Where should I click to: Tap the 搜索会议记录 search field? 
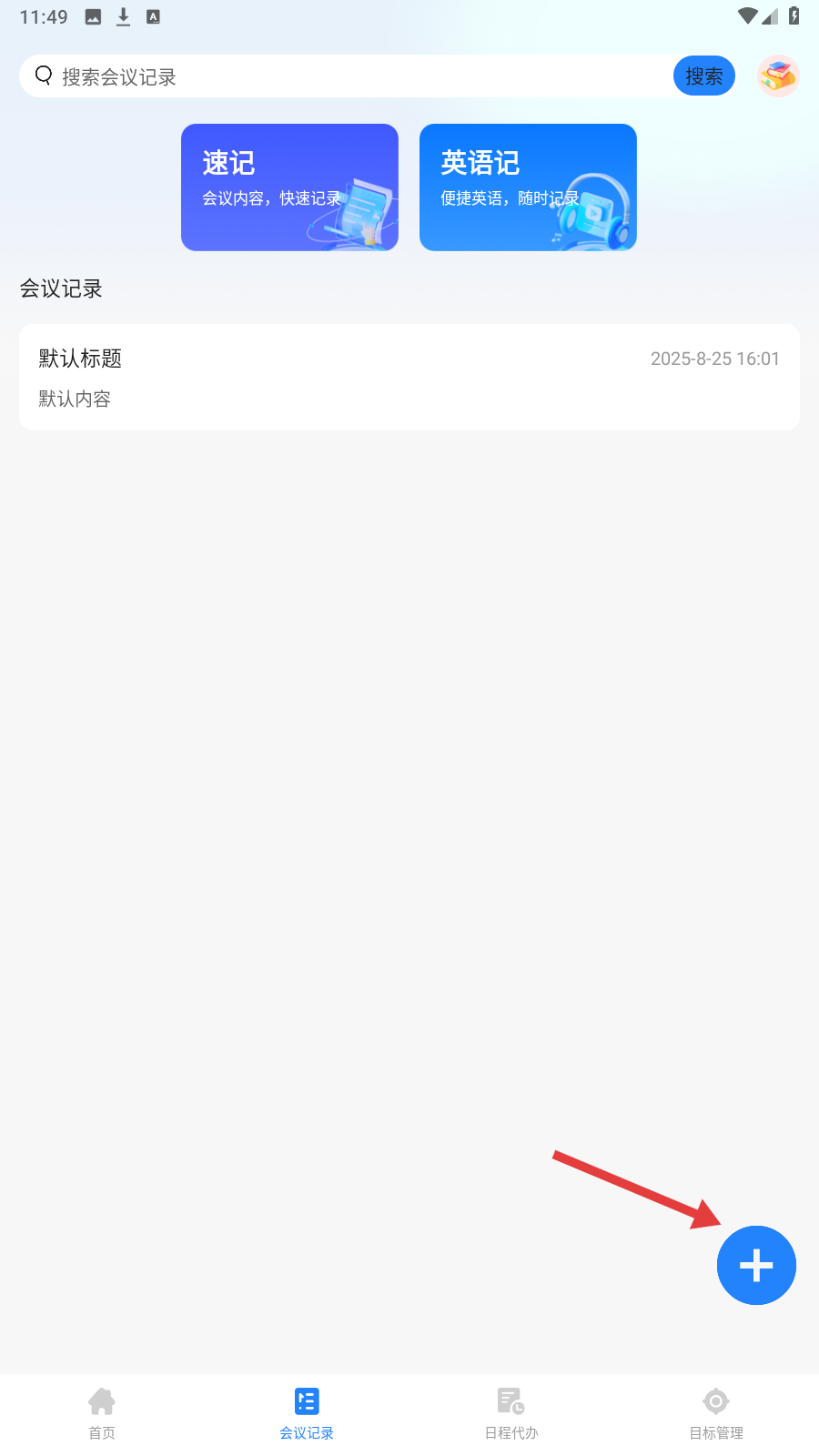tap(346, 76)
